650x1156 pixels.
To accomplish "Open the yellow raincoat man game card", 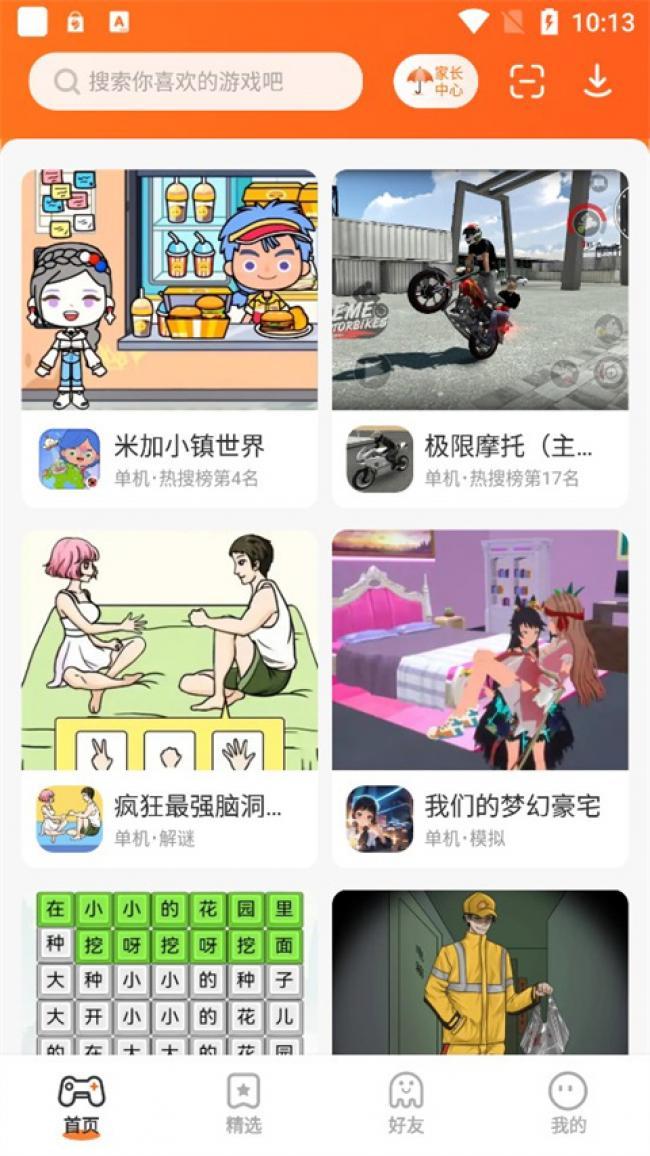I will (480, 972).
